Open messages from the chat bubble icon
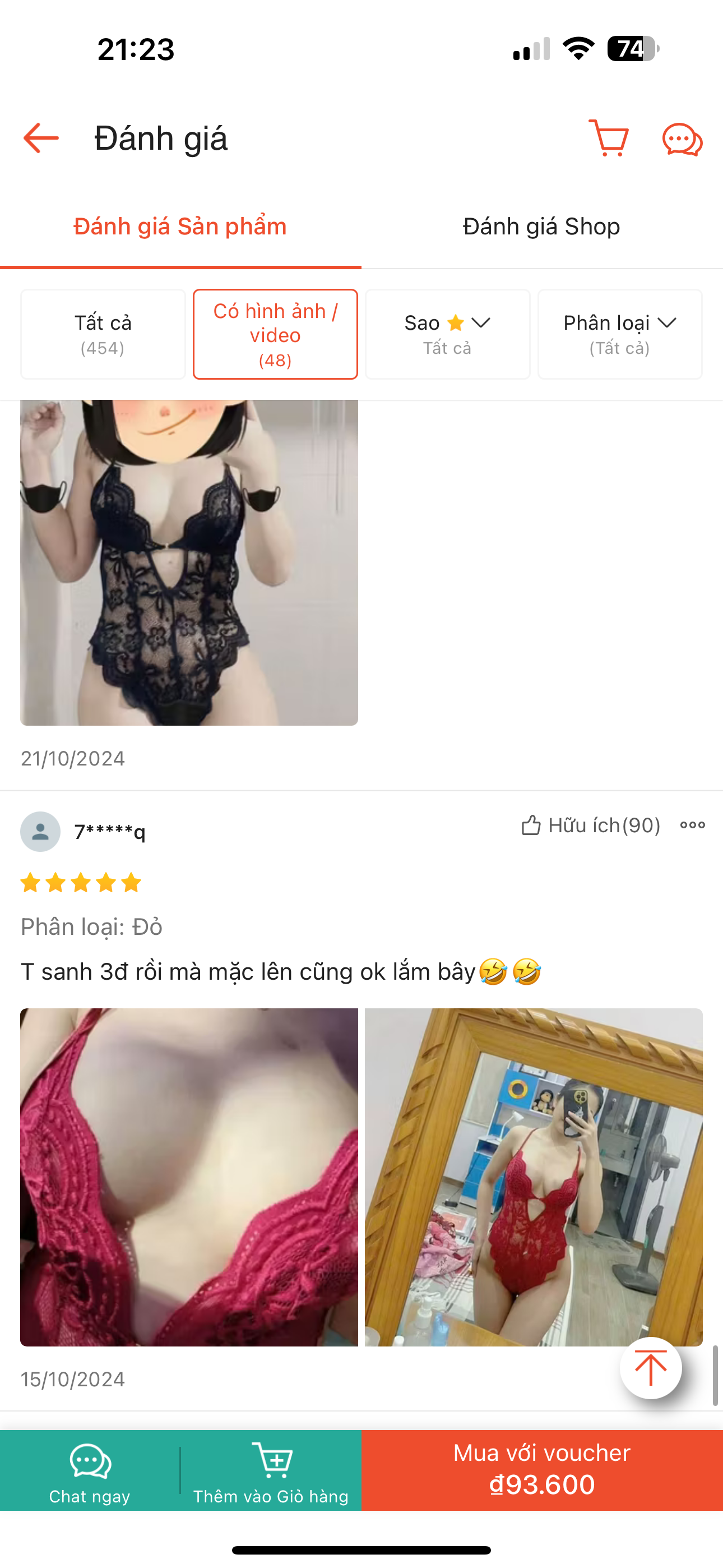723x1568 pixels. click(682, 140)
